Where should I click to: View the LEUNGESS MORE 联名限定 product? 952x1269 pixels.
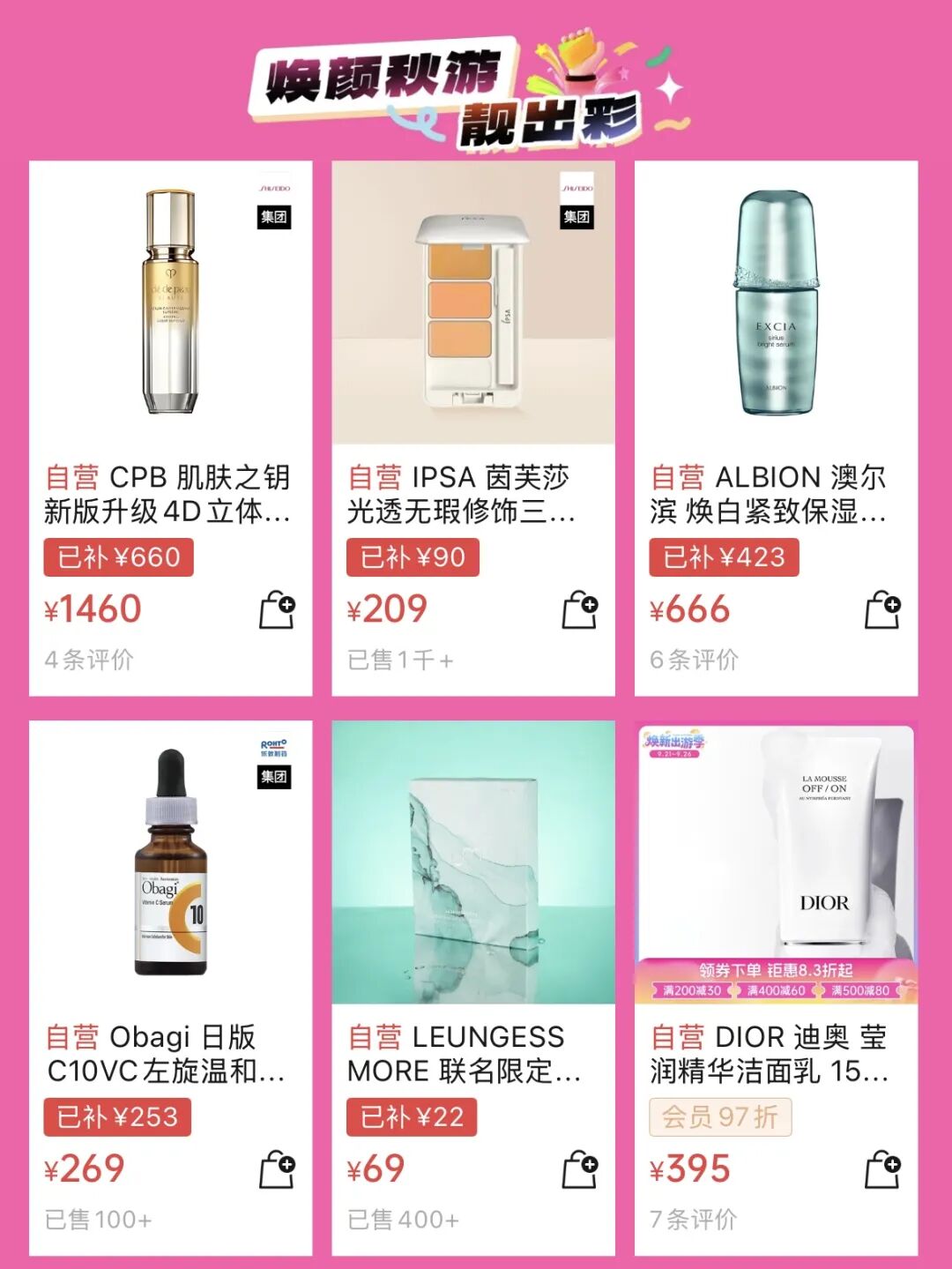click(x=472, y=864)
